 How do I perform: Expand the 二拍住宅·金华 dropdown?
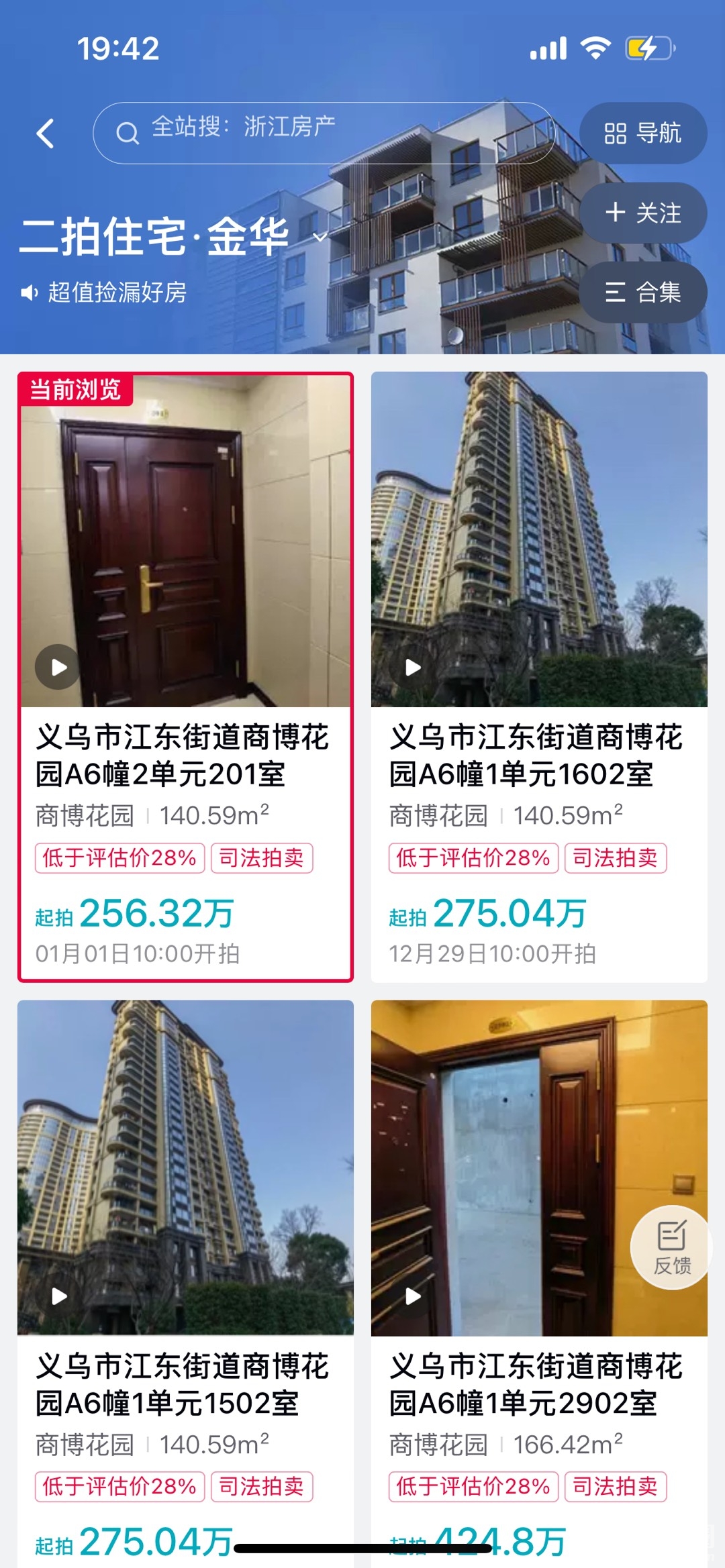click(320, 237)
